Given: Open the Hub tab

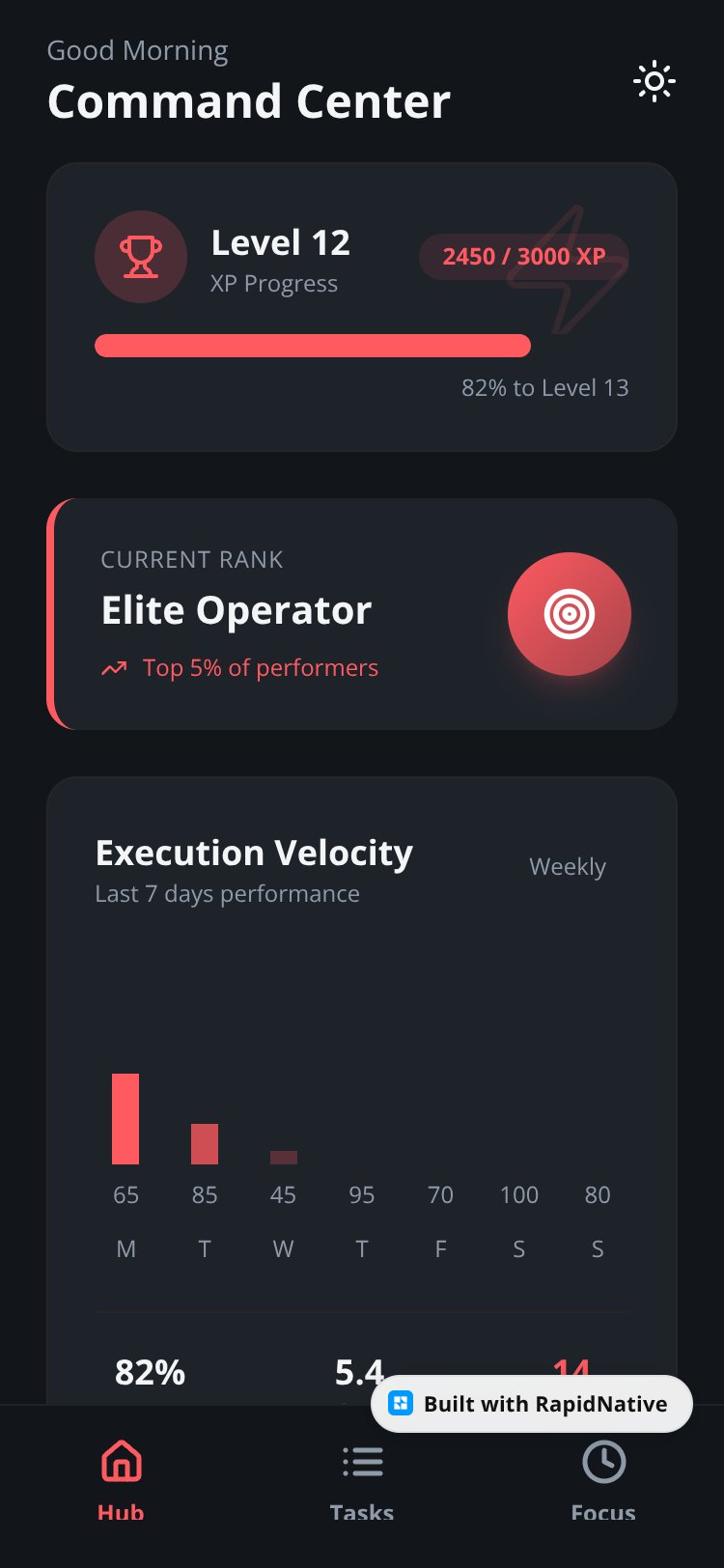Looking at the screenshot, I should [x=121, y=1482].
